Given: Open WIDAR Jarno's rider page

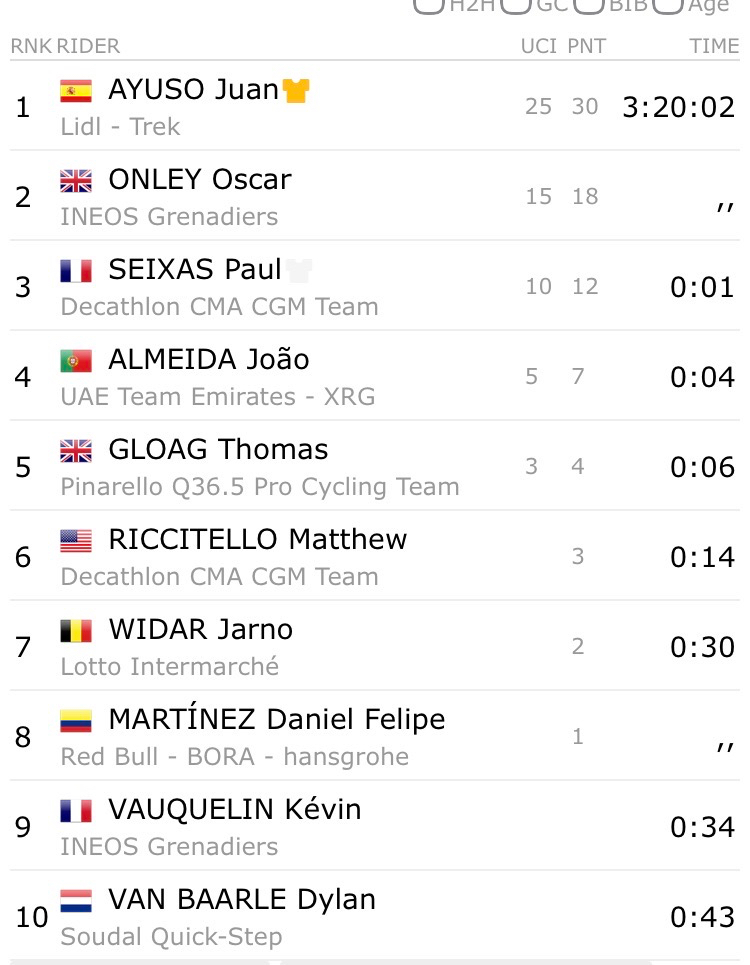Looking at the screenshot, I should click(200, 630).
